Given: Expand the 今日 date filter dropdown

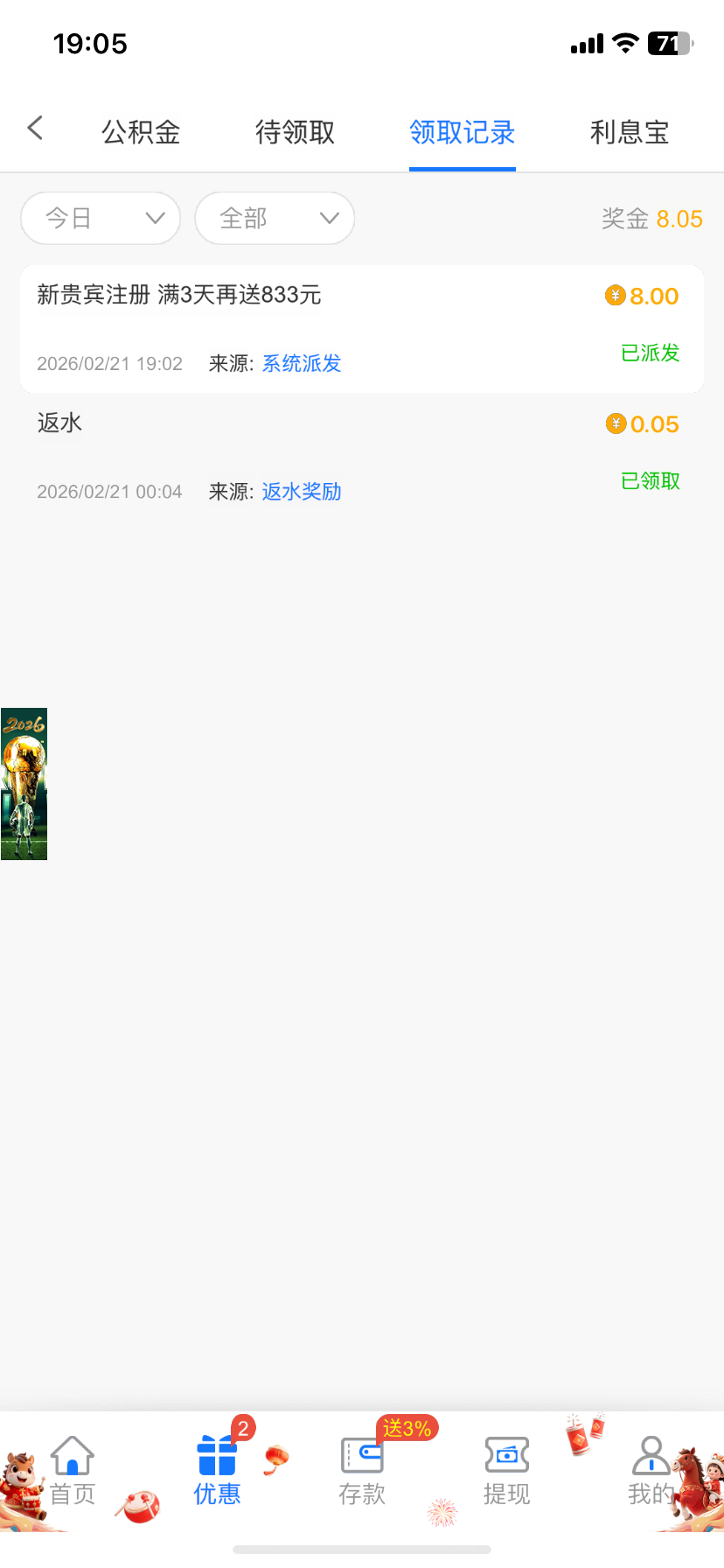Looking at the screenshot, I should click(101, 218).
